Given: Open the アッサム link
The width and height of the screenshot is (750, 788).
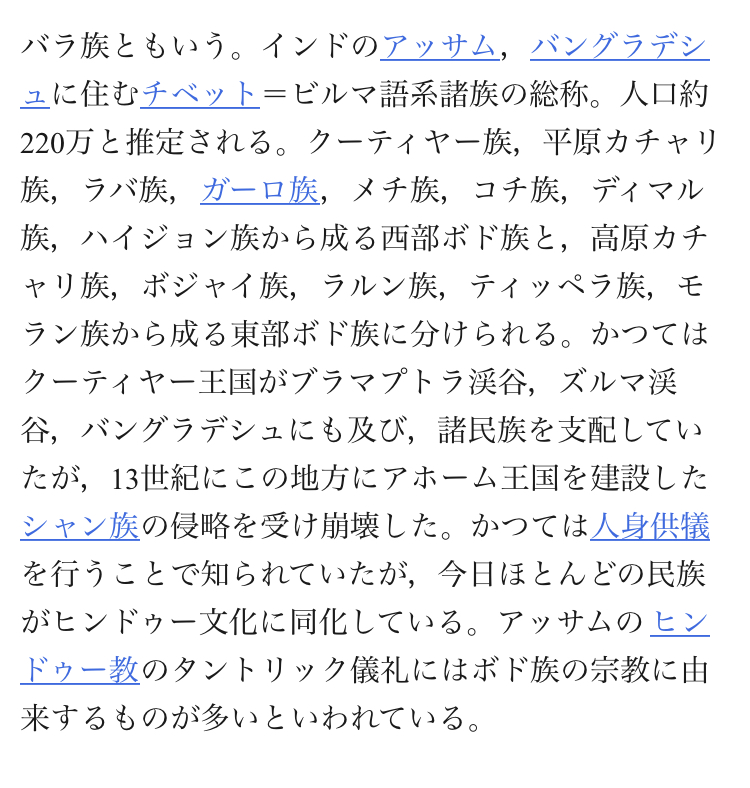Looking at the screenshot, I should 438,47.
